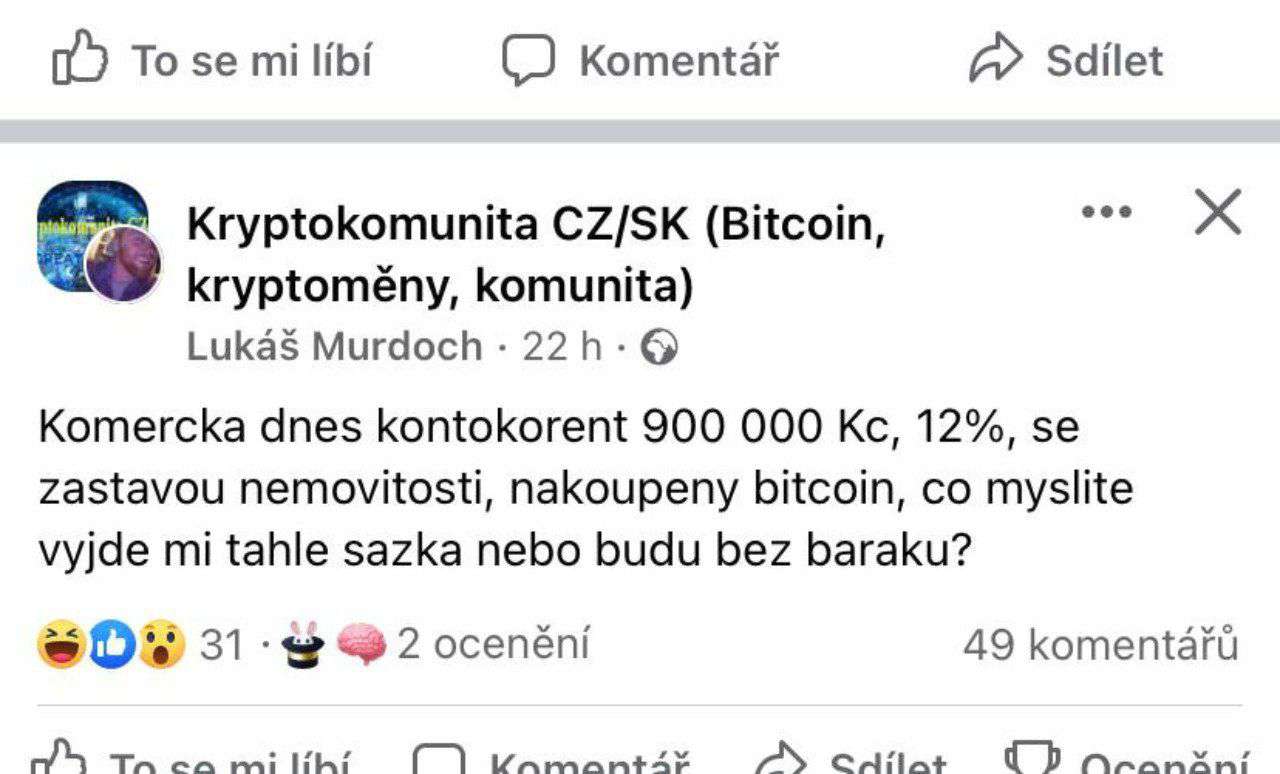This screenshot has width=1280, height=774.
Task: Like the previous post via top 'To se mi líbí'
Action: (x=212, y=60)
